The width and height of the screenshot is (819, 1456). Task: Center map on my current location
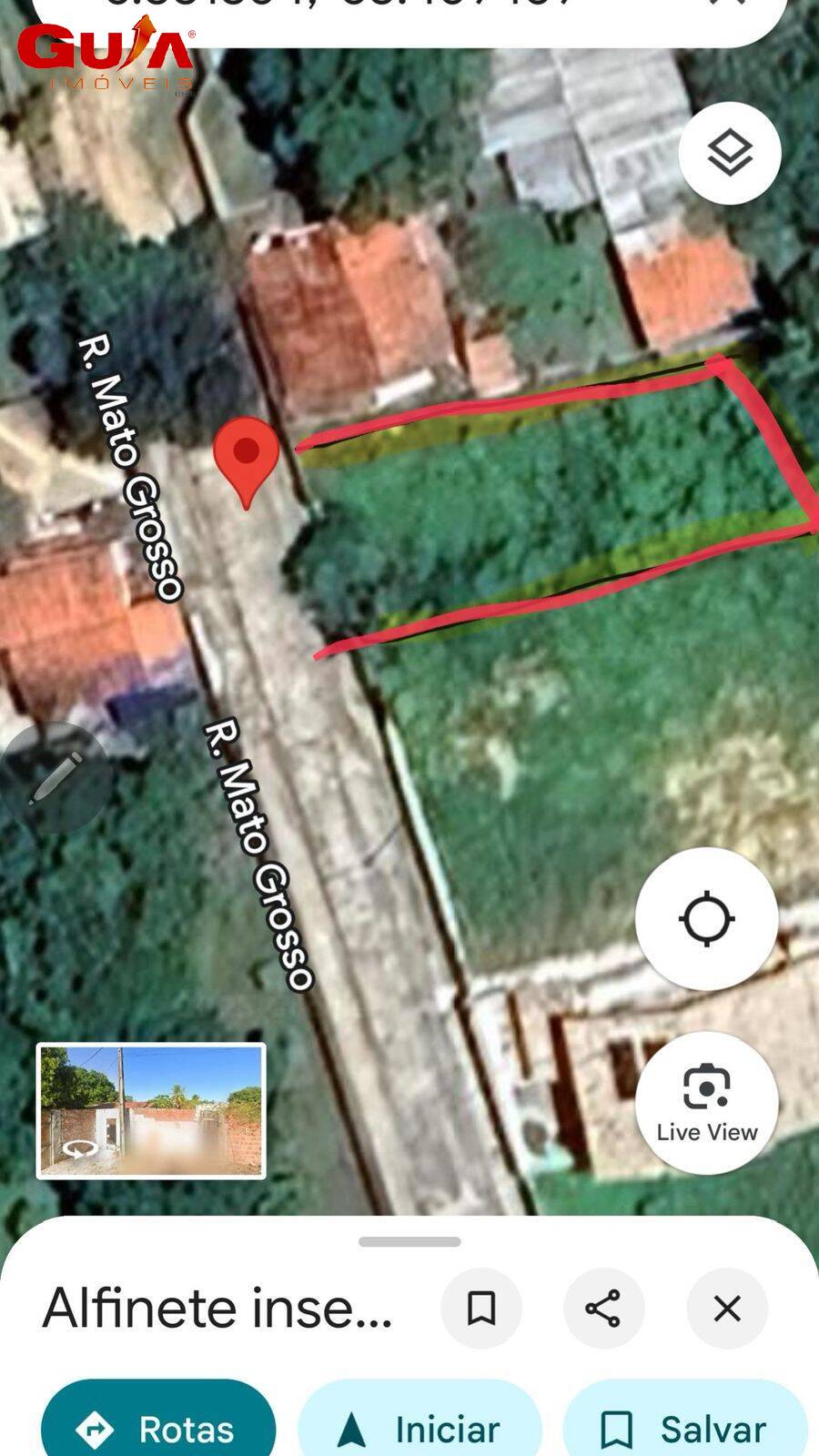click(706, 918)
